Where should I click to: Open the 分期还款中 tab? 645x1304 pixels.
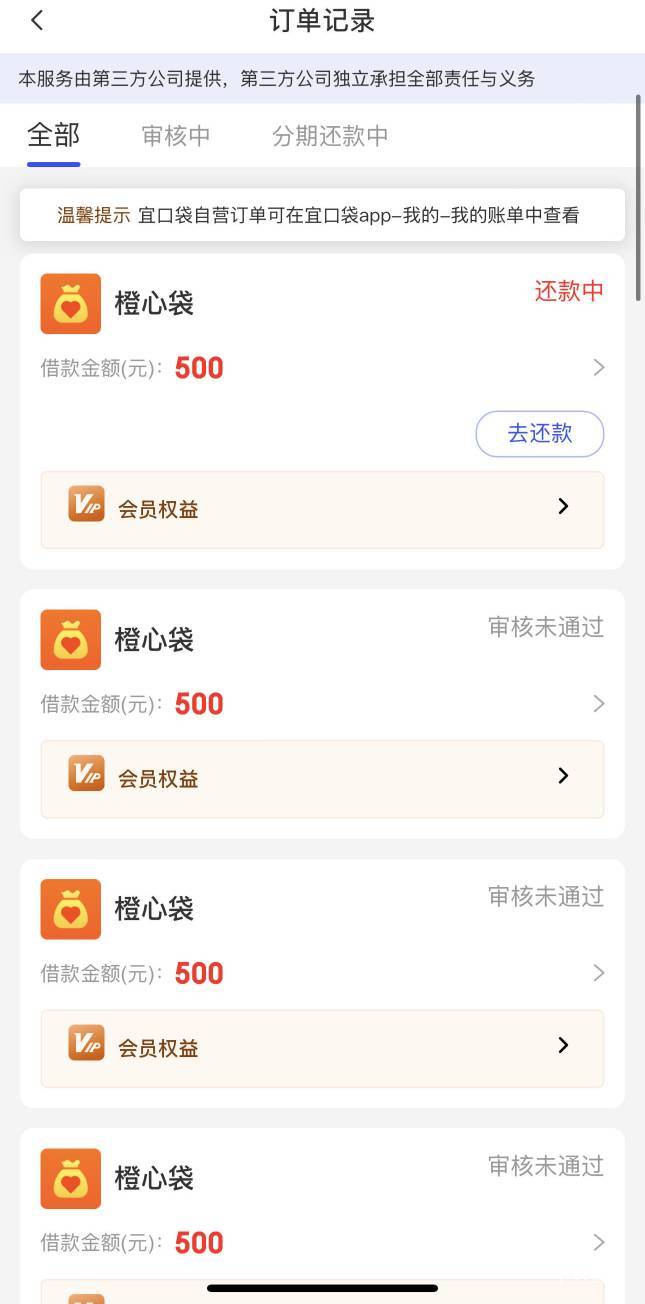pyautogui.click(x=330, y=136)
